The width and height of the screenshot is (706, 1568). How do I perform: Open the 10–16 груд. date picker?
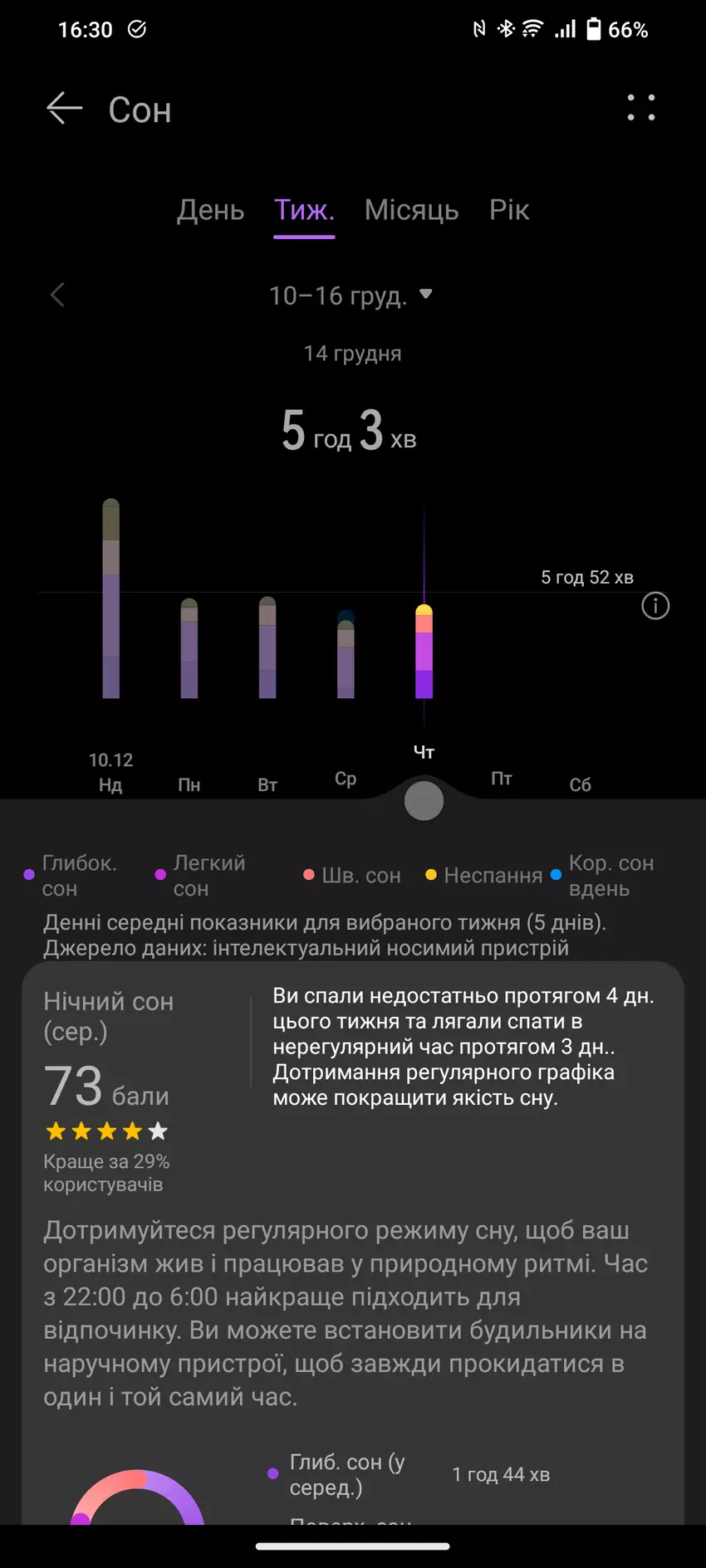(350, 296)
